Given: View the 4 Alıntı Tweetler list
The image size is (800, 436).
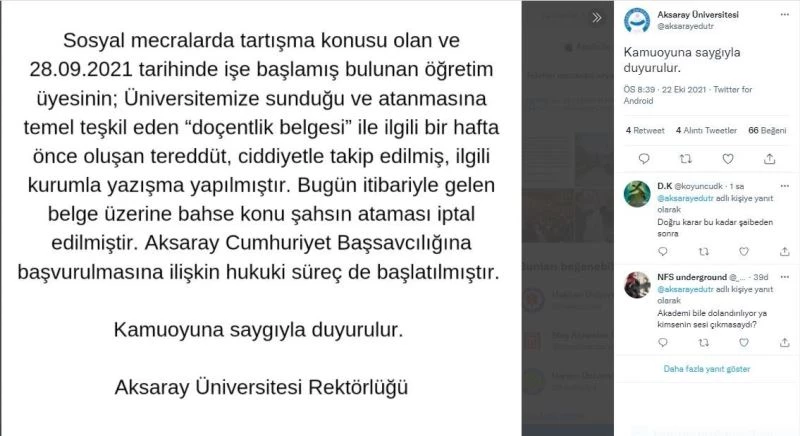Looking at the screenshot, I should 699,130.
